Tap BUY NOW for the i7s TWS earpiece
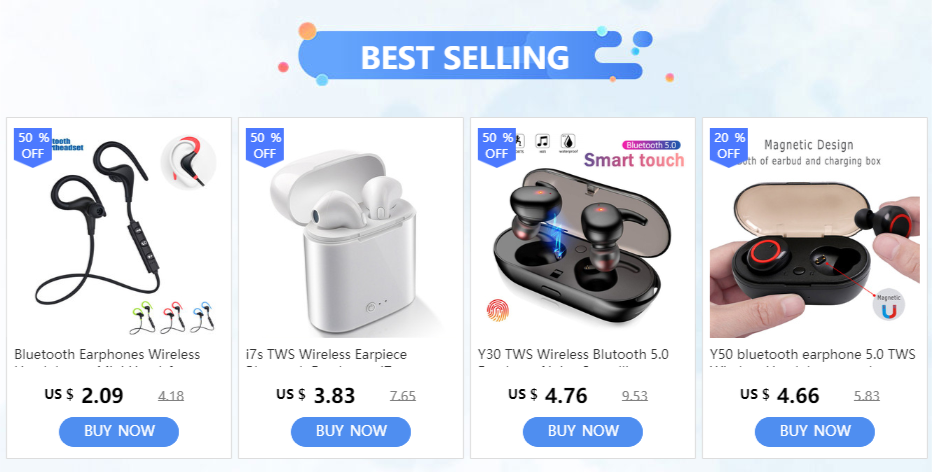The width and height of the screenshot is (932, 472). [x=351, y=431]
